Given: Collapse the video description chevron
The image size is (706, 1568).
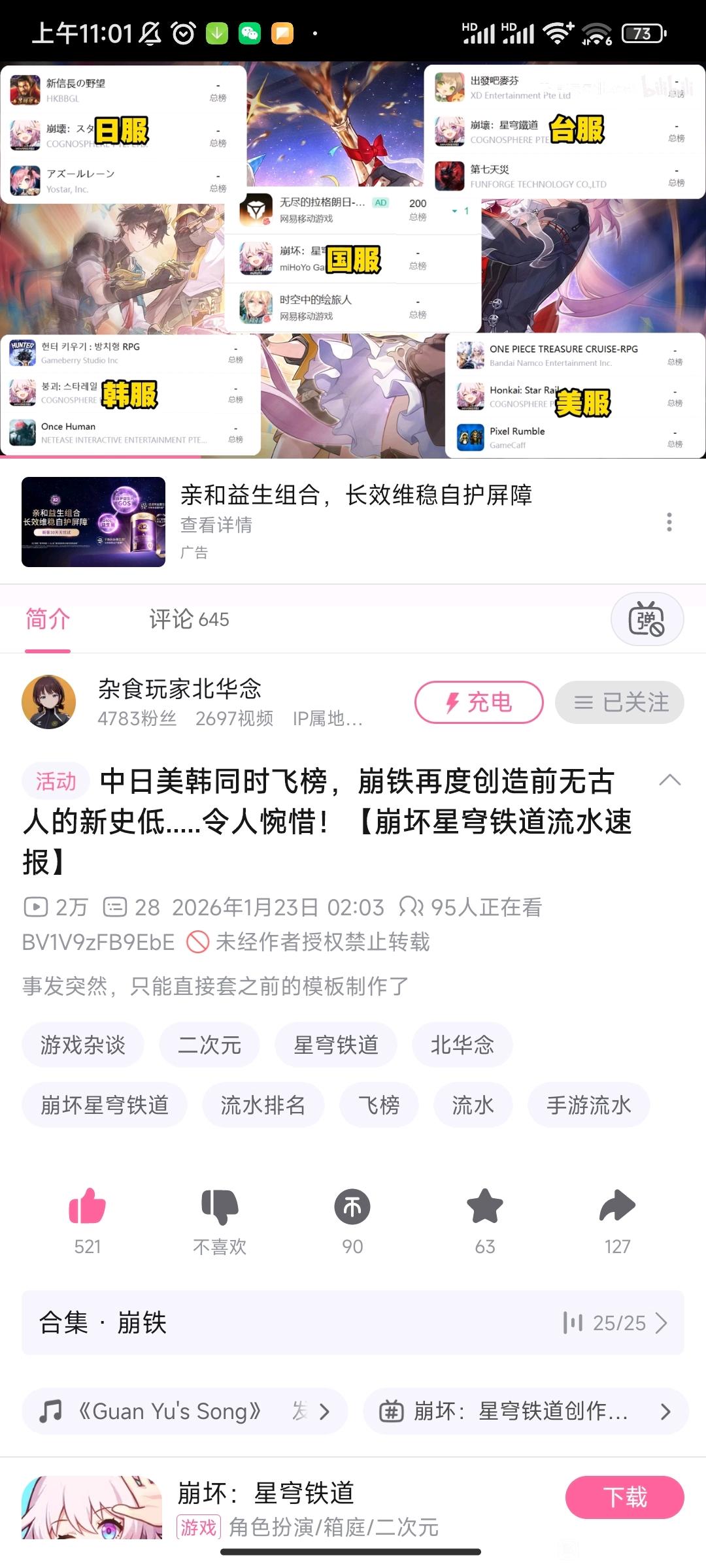Looking at the screenshot, I should coord(669,780).
